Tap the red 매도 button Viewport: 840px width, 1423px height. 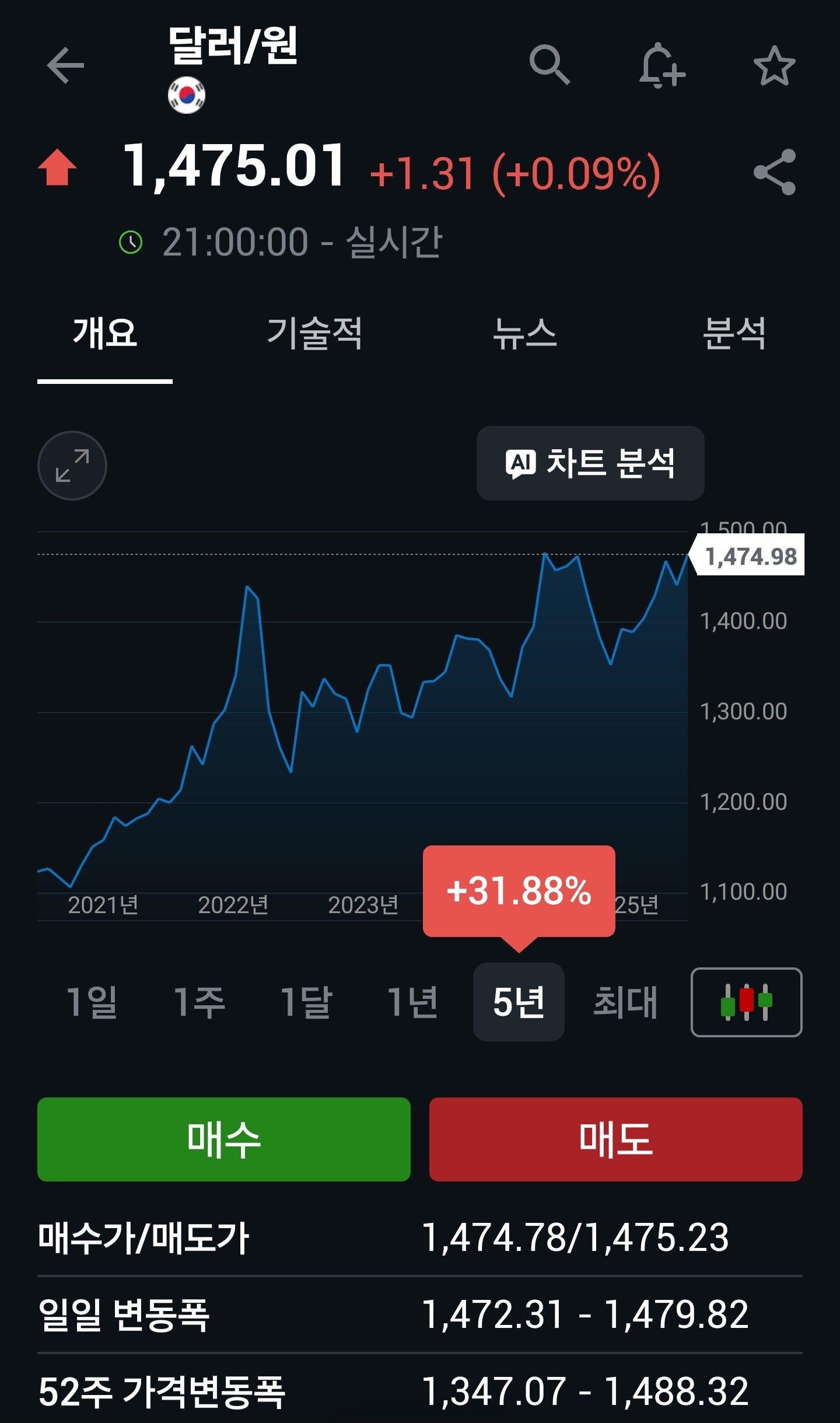pos(615,1139)
